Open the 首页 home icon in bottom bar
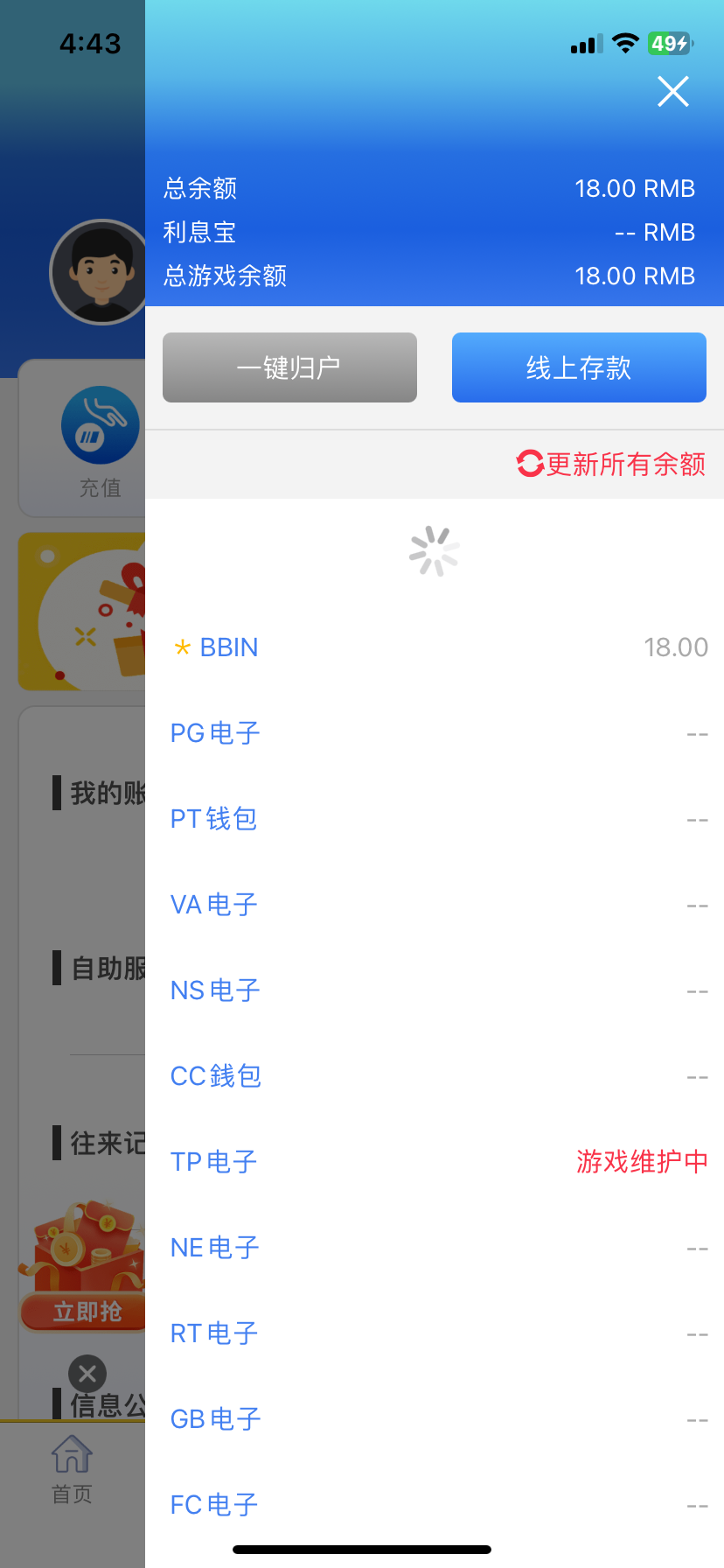The width and height of the screenshot is (724, 1568). click(x=71, y=1452)
